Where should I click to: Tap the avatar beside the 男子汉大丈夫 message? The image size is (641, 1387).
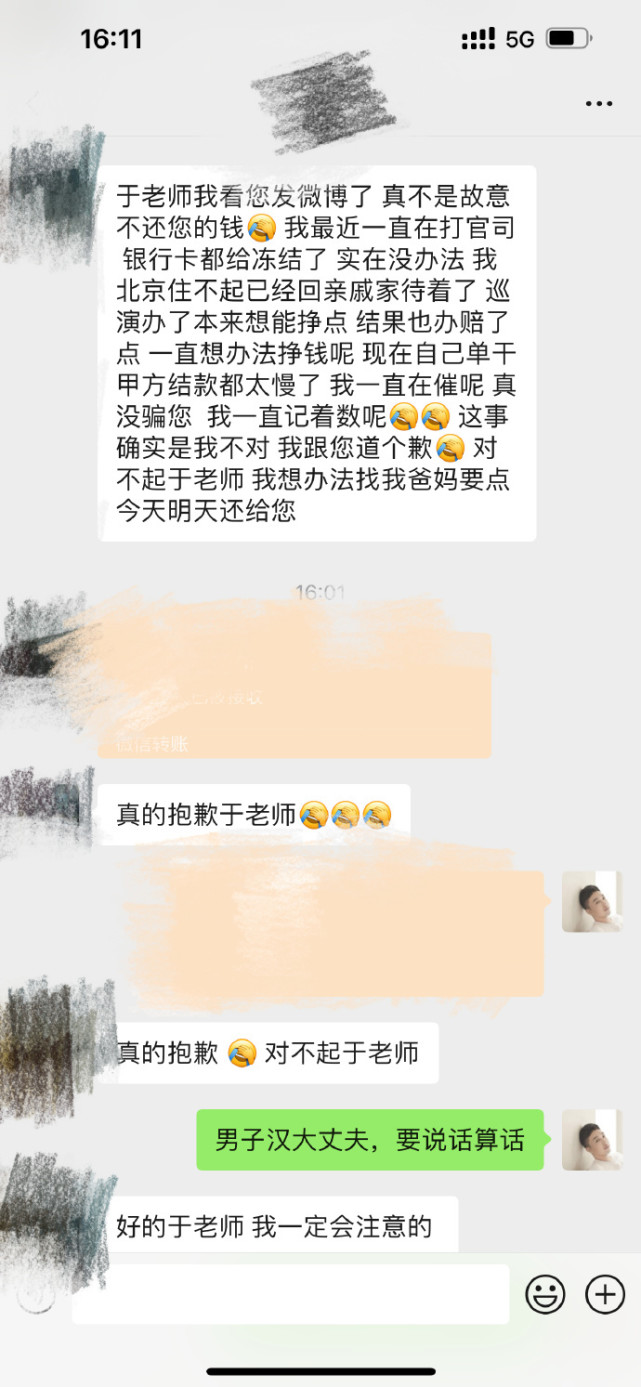592,1139
